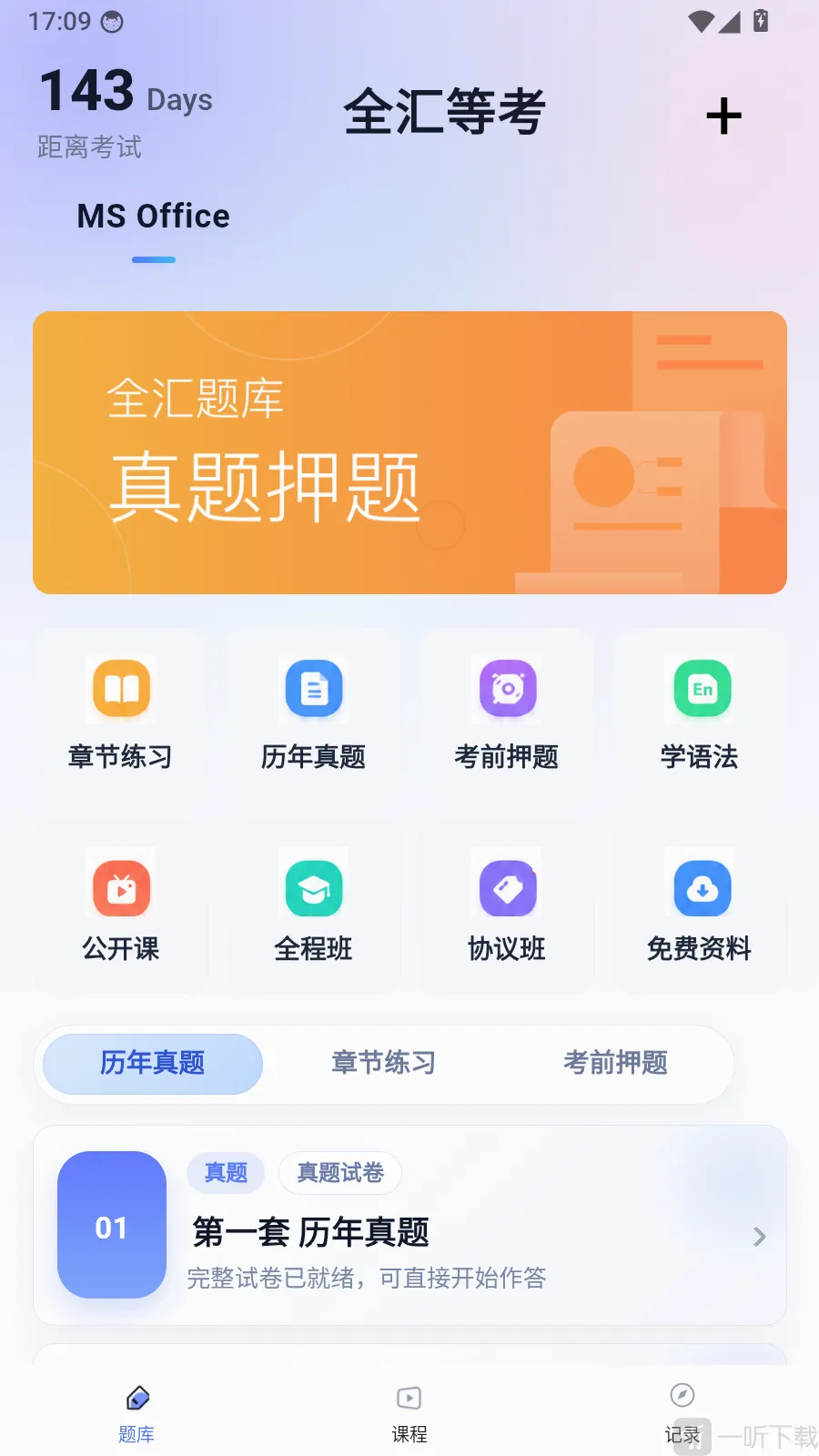819x1456 pixels.
Task: Select the 历年真题 segmented tab
Action: (x=153, y=1063)
